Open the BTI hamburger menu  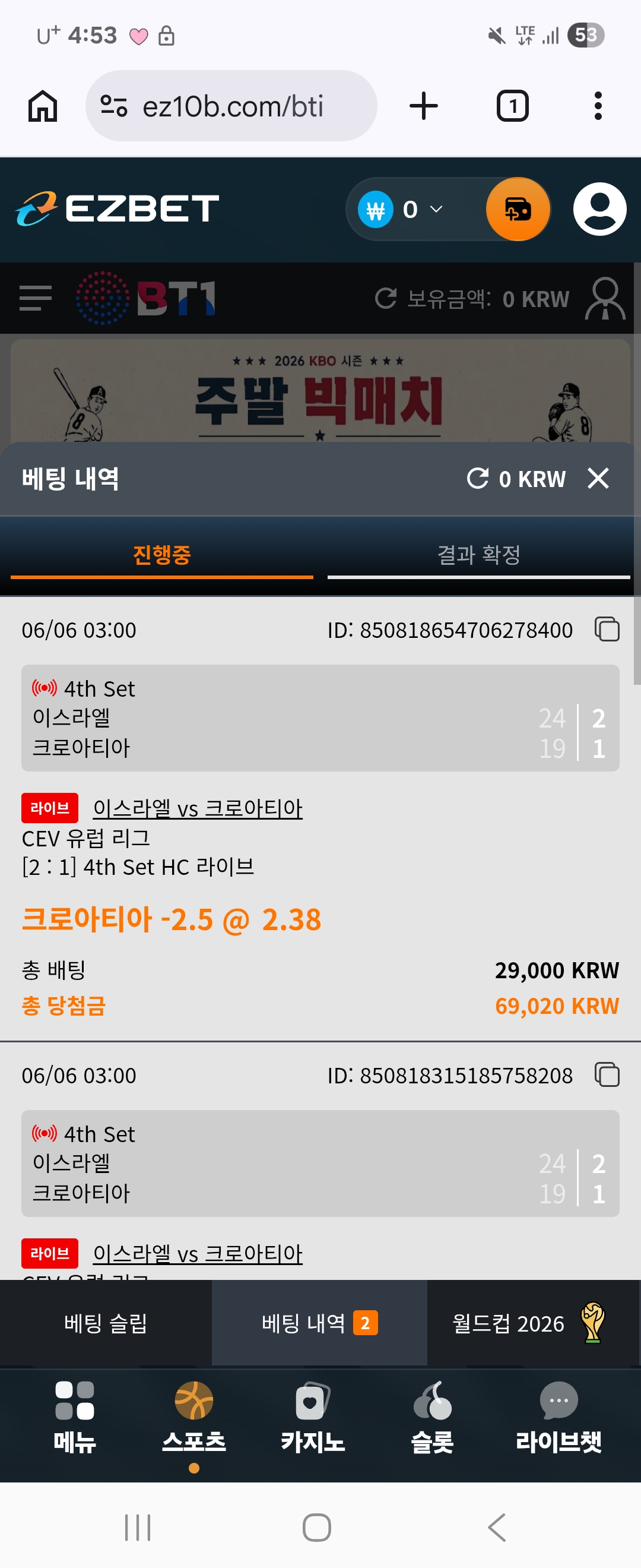pyautogui.click(x=35, y=298)
